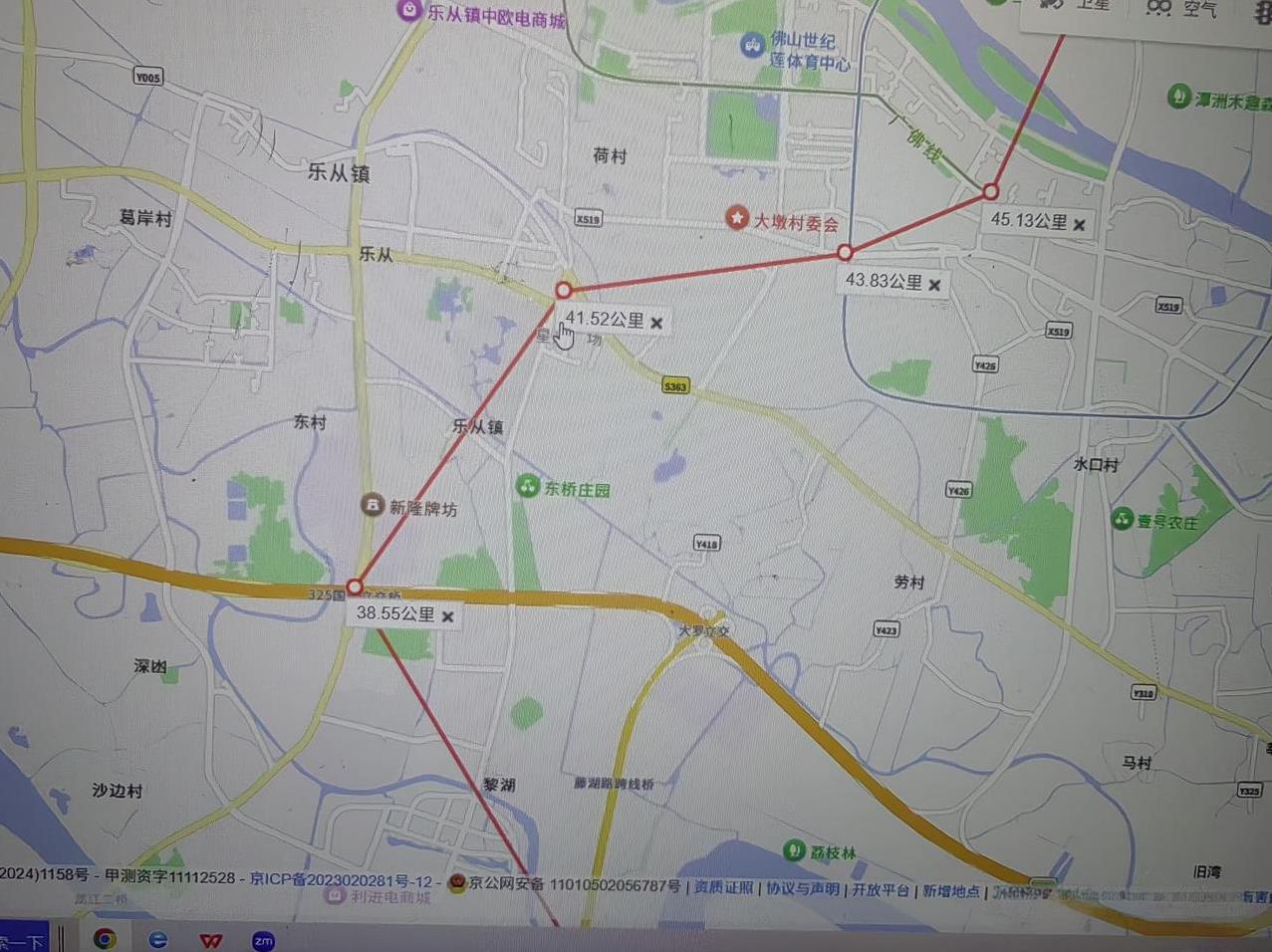Close the 43.83公里 measurement label
The image size is (1272, 952).
(x=934, y=285)
